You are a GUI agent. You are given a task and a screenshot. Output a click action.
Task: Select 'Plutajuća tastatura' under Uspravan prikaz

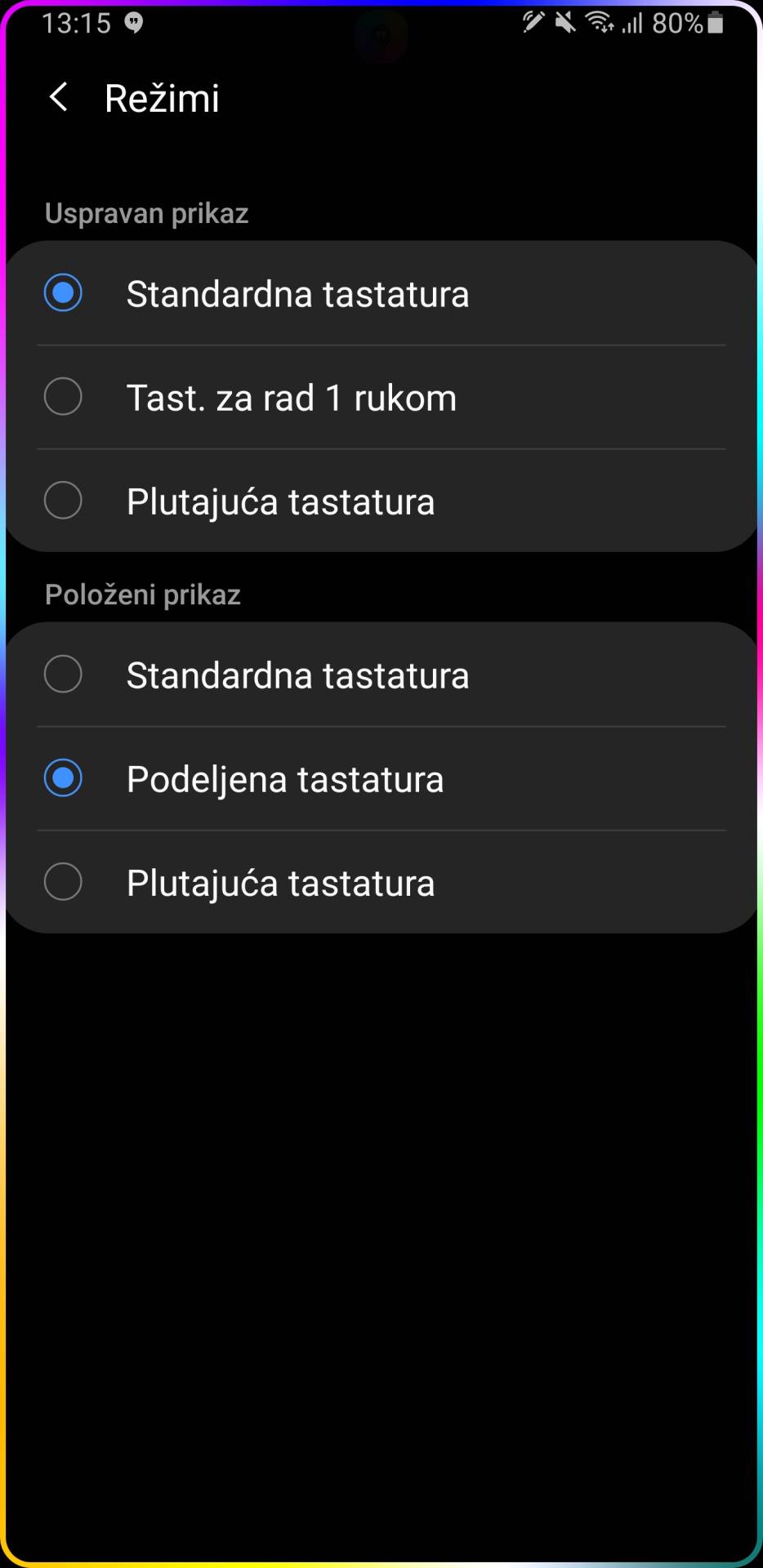coord(63,501)
